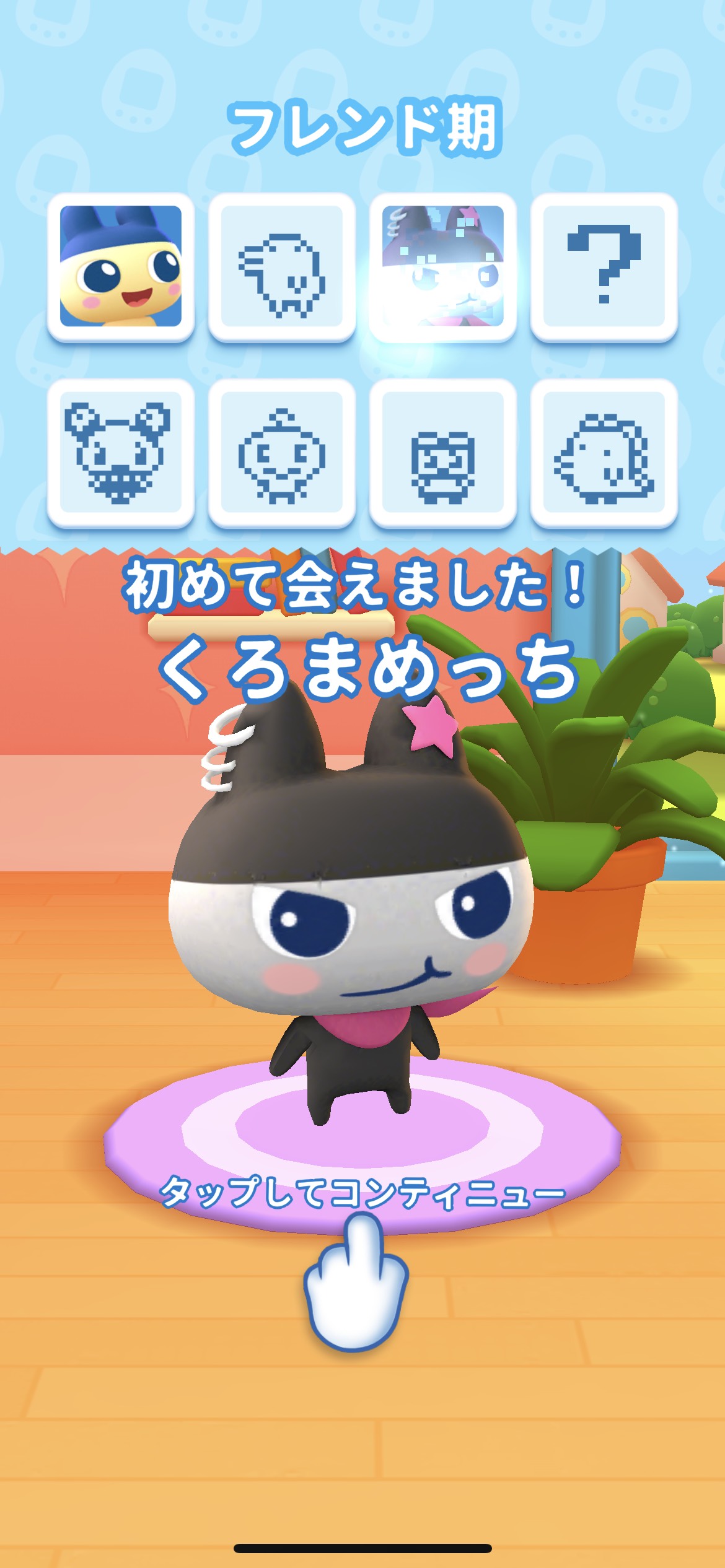
Task: Tap the タップしてコンティニュー prompt to continue
Action: [x=362, y=1191]
